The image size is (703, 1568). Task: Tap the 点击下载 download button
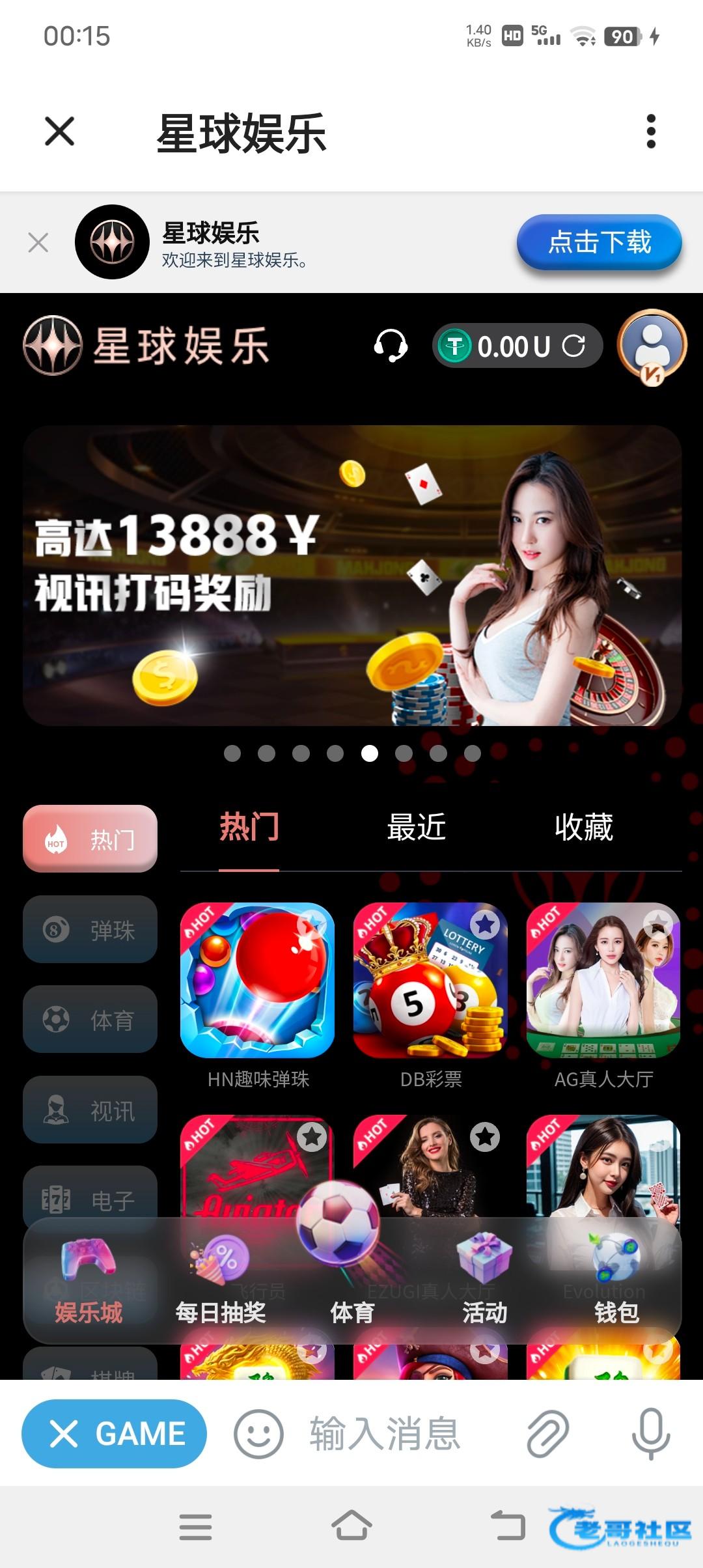pyautogui.click(x=599, y=242)
